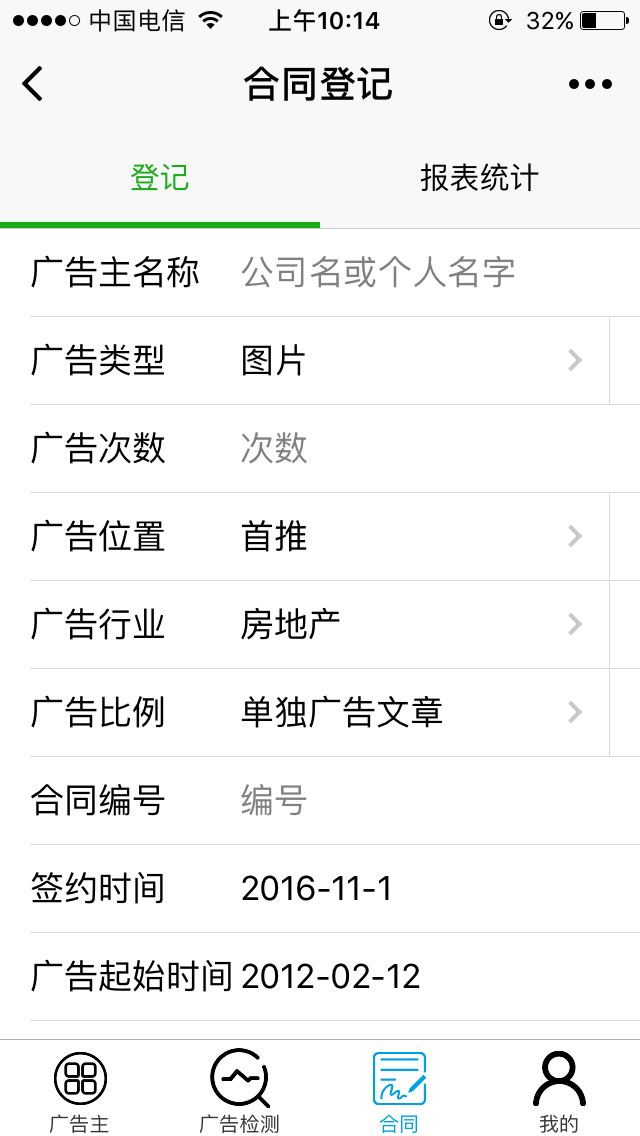Go back using the top-left arrow

[x=33, y=84]
